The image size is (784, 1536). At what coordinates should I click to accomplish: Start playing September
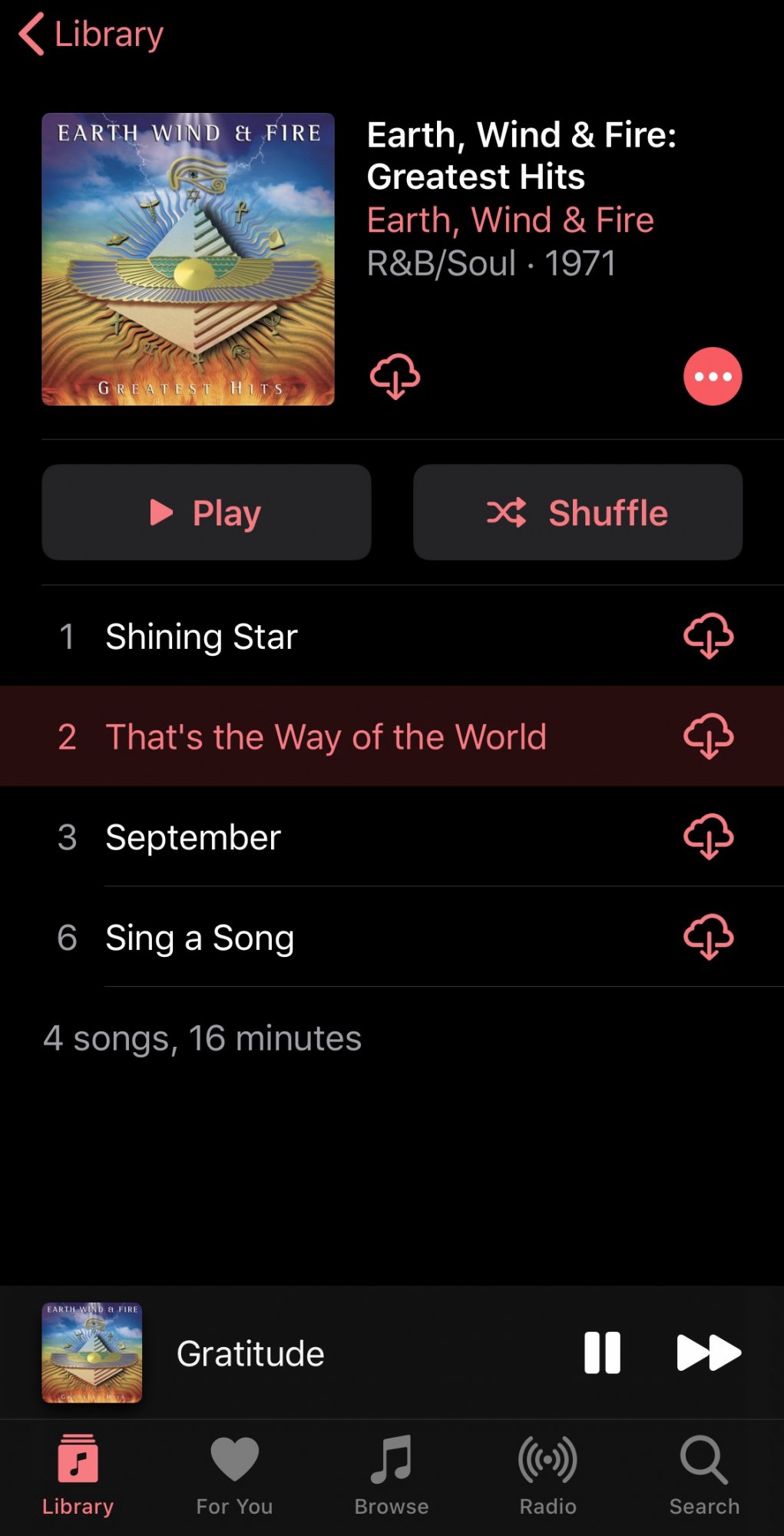coord(194,837)
